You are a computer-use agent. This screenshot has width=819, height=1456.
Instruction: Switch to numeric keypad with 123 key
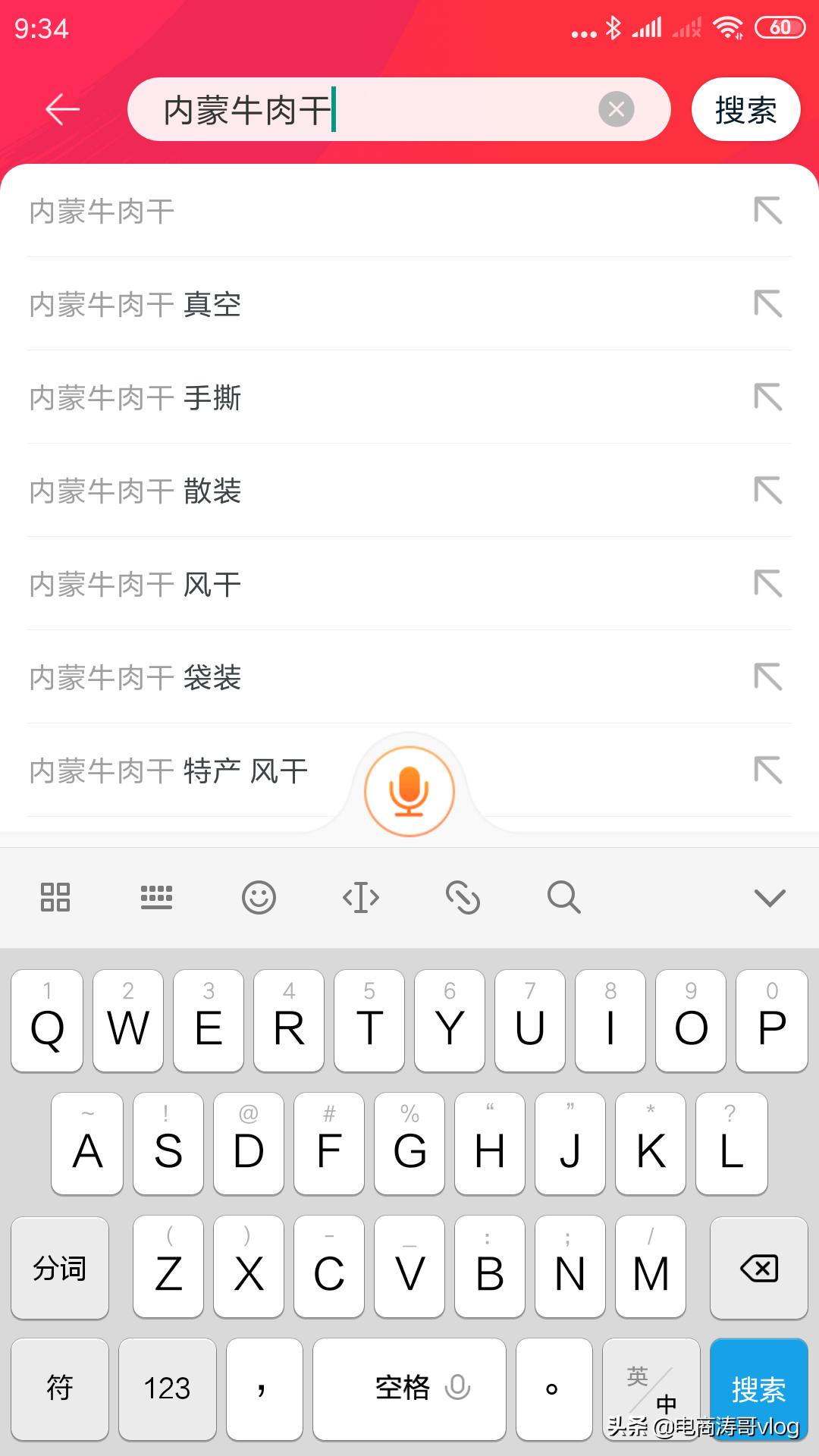(x=167, y=1389)
